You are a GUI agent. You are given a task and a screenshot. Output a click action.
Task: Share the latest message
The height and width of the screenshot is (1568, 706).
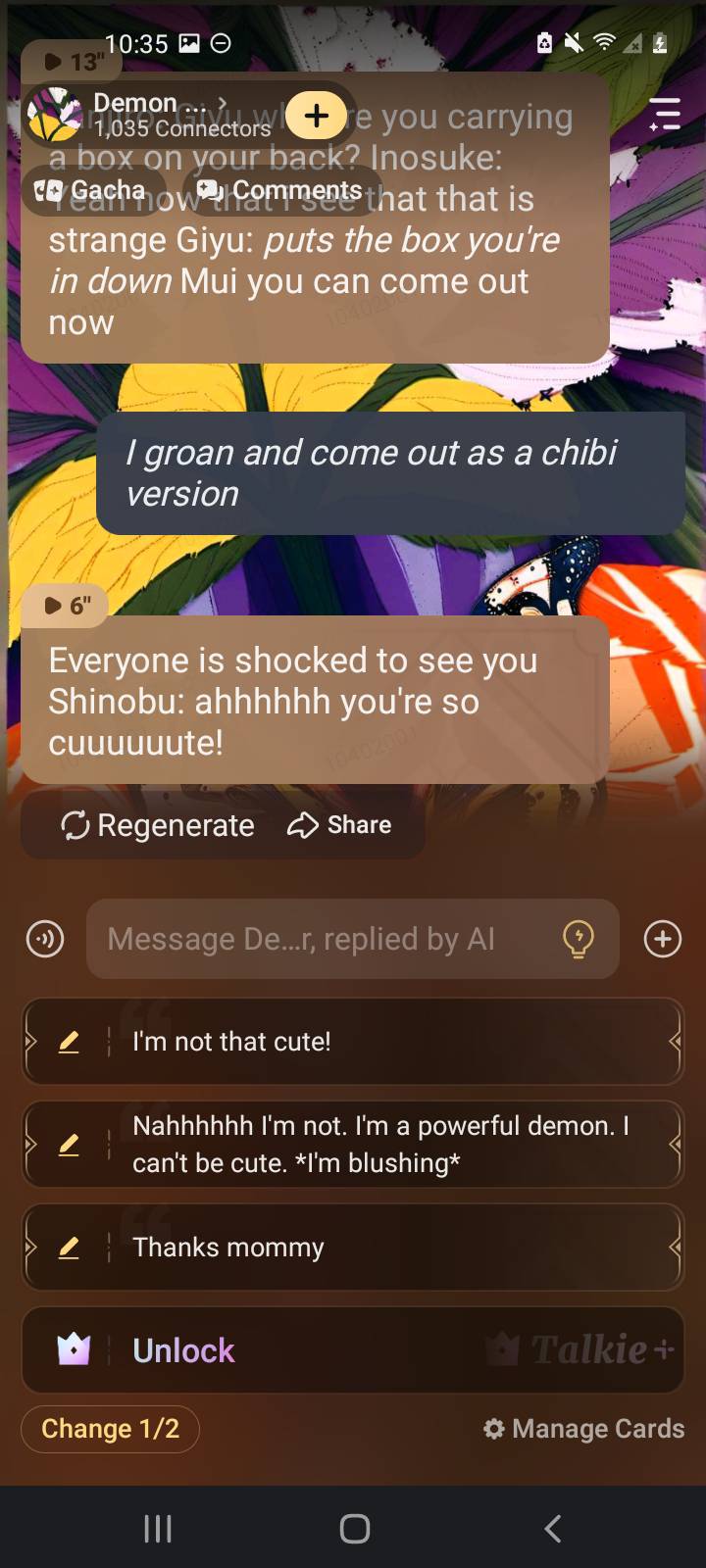point(340,825)
